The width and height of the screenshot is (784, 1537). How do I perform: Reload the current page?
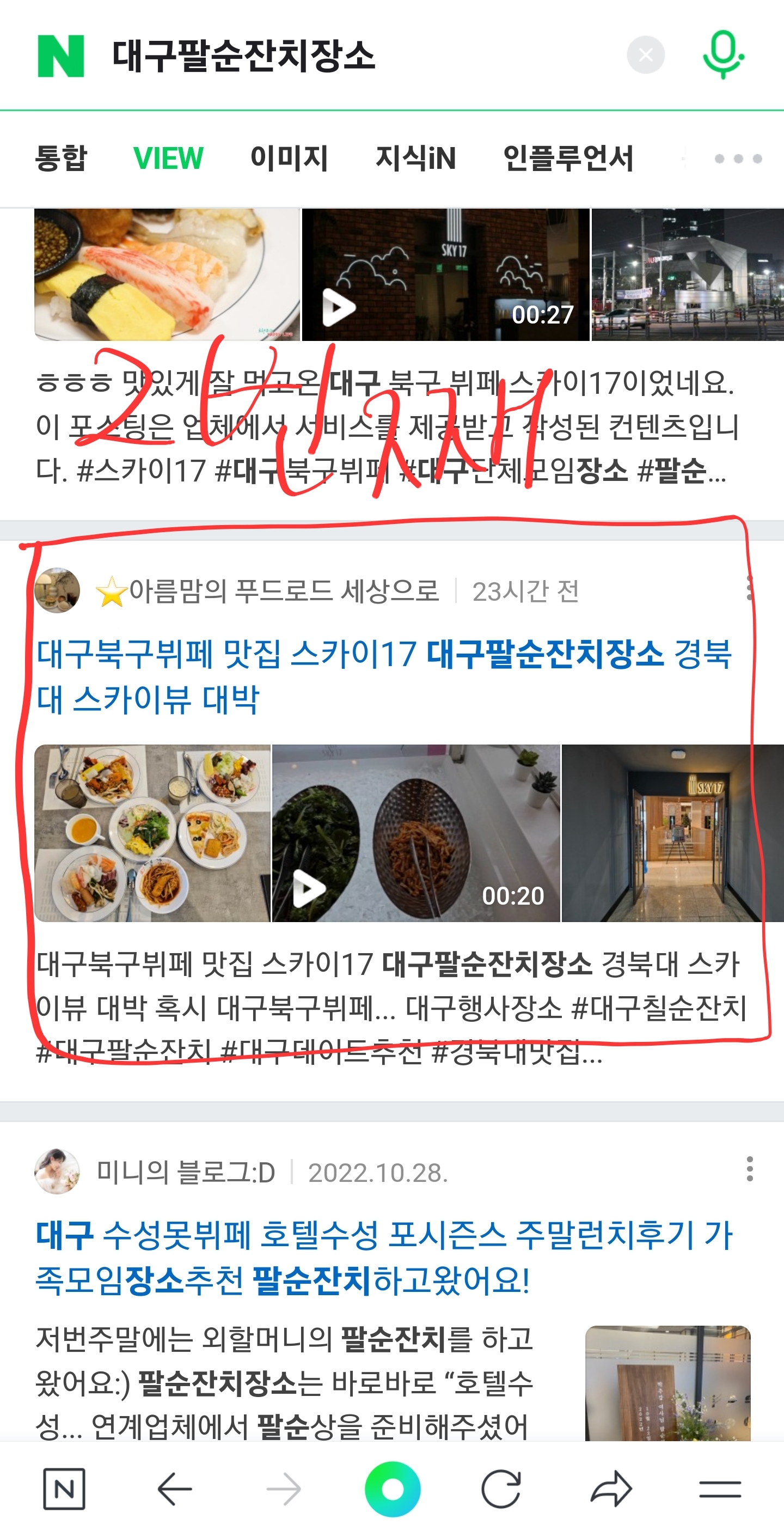pos(500,1489)
